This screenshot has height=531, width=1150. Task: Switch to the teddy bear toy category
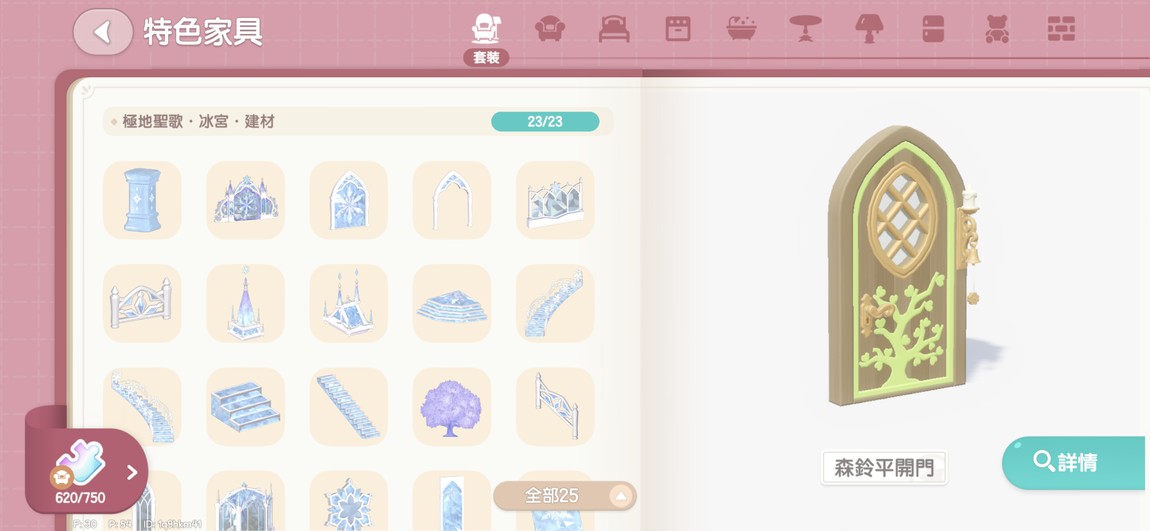pyautogui.click(x=996, y=29)
